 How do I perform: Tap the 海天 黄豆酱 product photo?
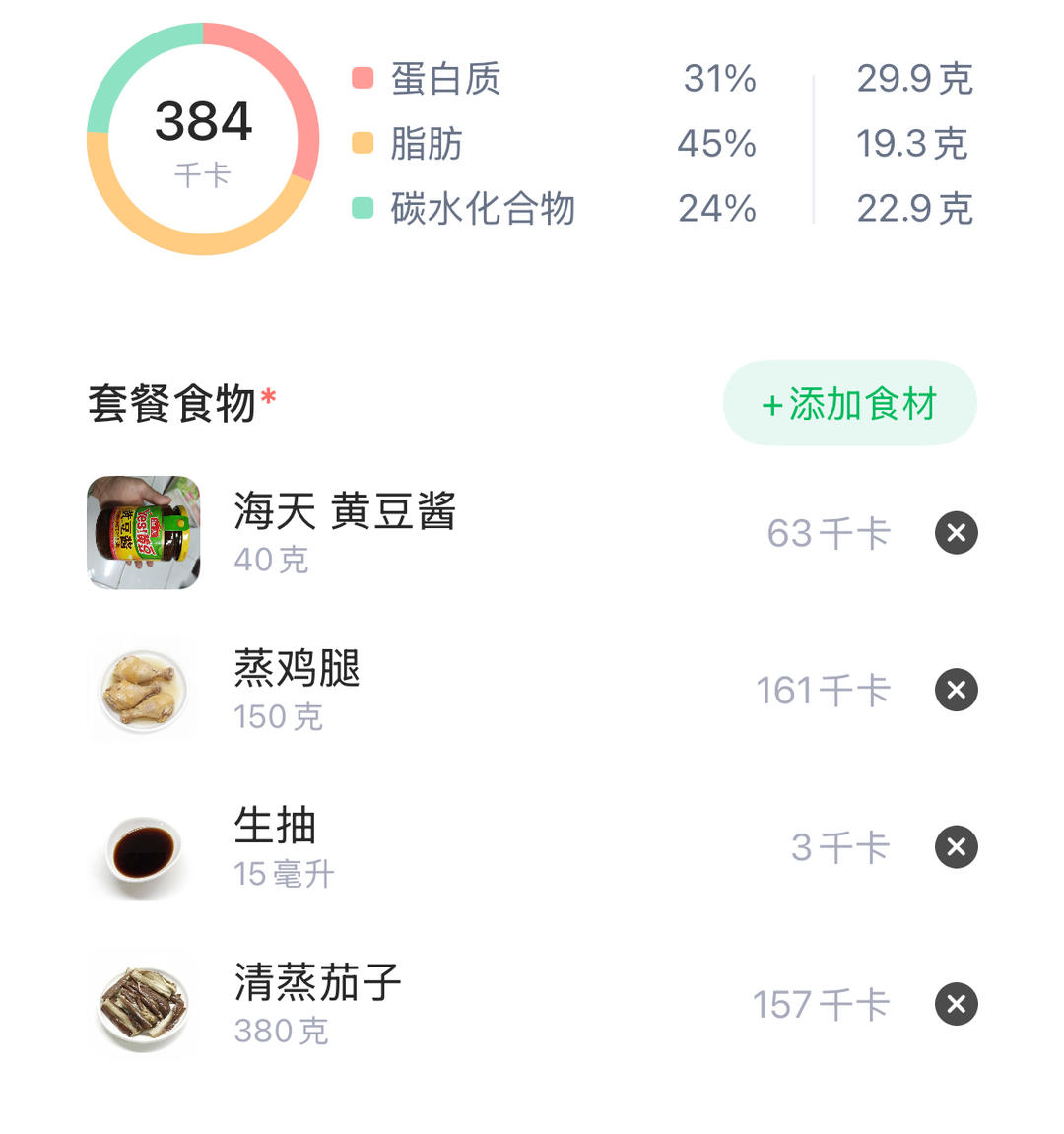pos(143,532)
